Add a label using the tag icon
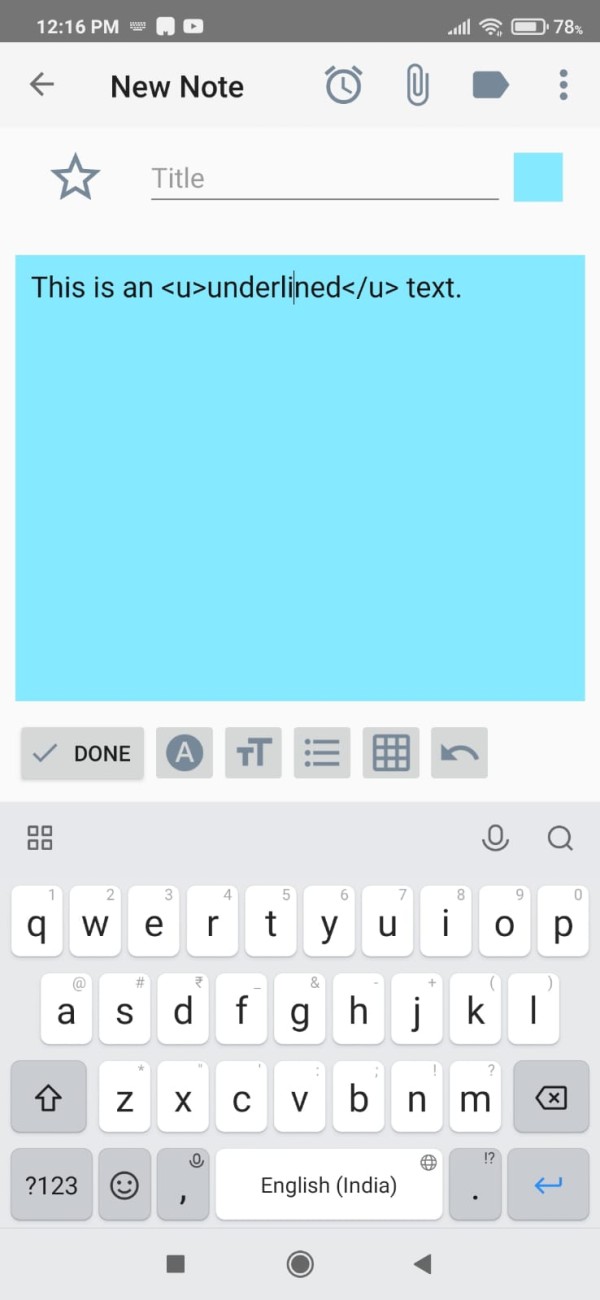Screen dimensions: 600x1300 pos(490,86)
